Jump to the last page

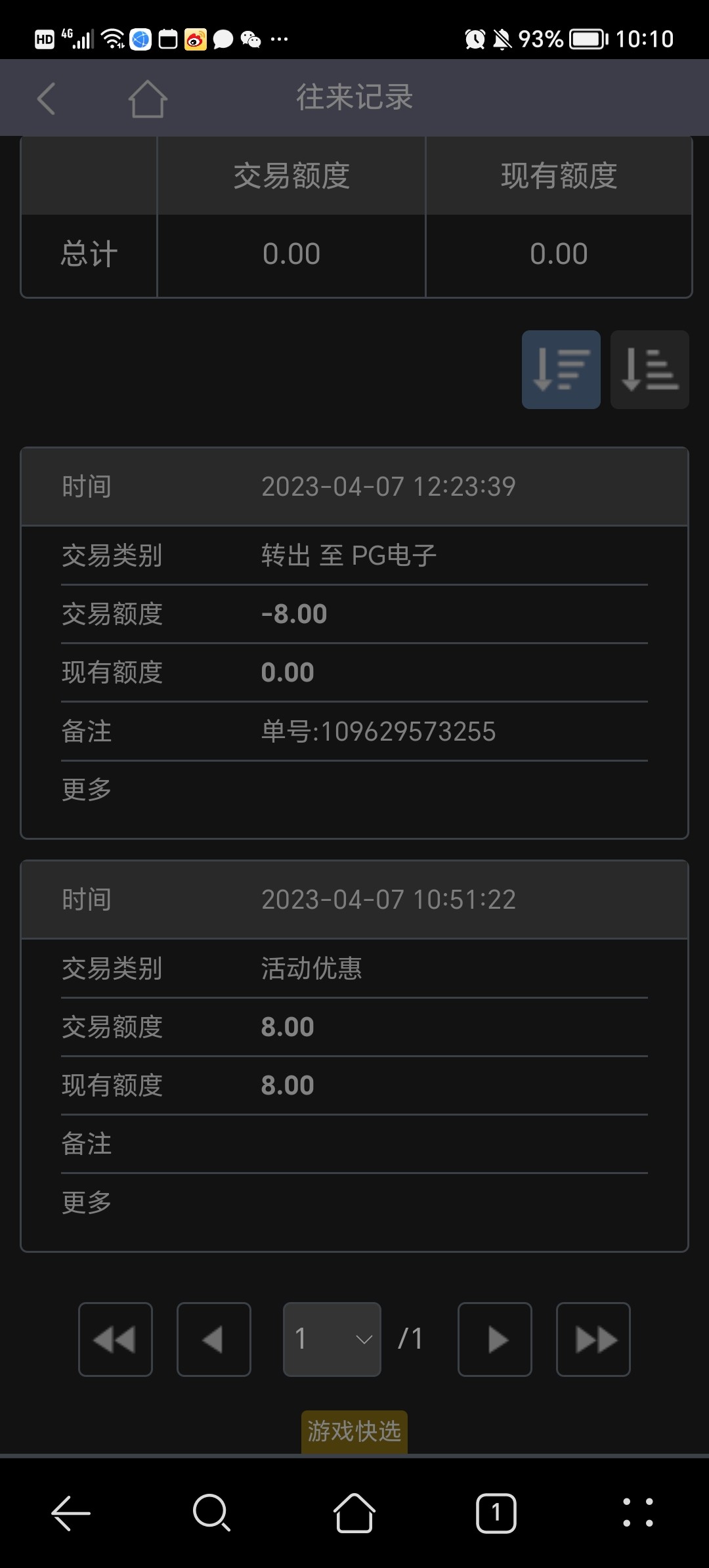[x=593, y=1339]
